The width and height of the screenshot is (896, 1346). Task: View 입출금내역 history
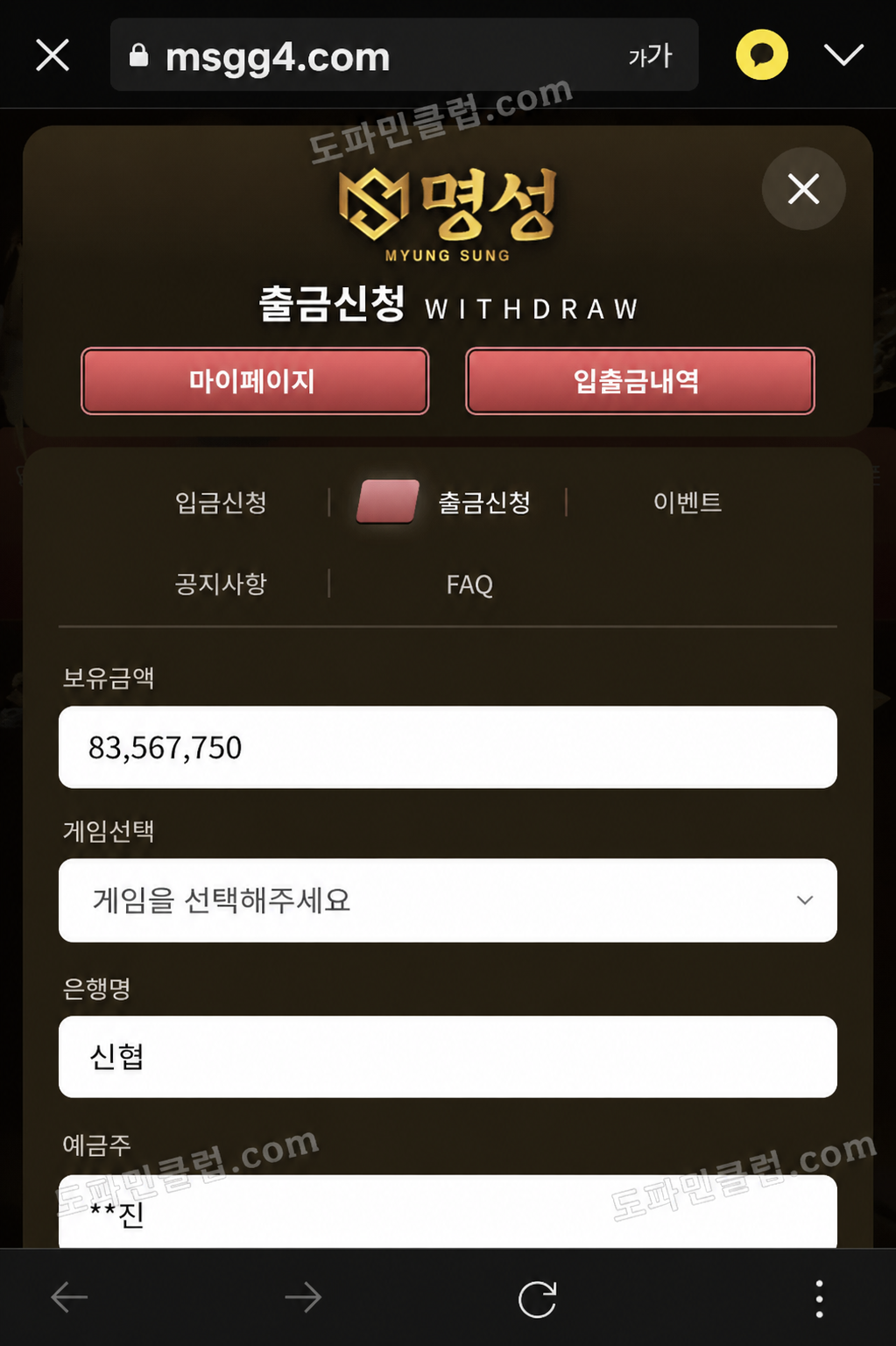pos(639,381)
